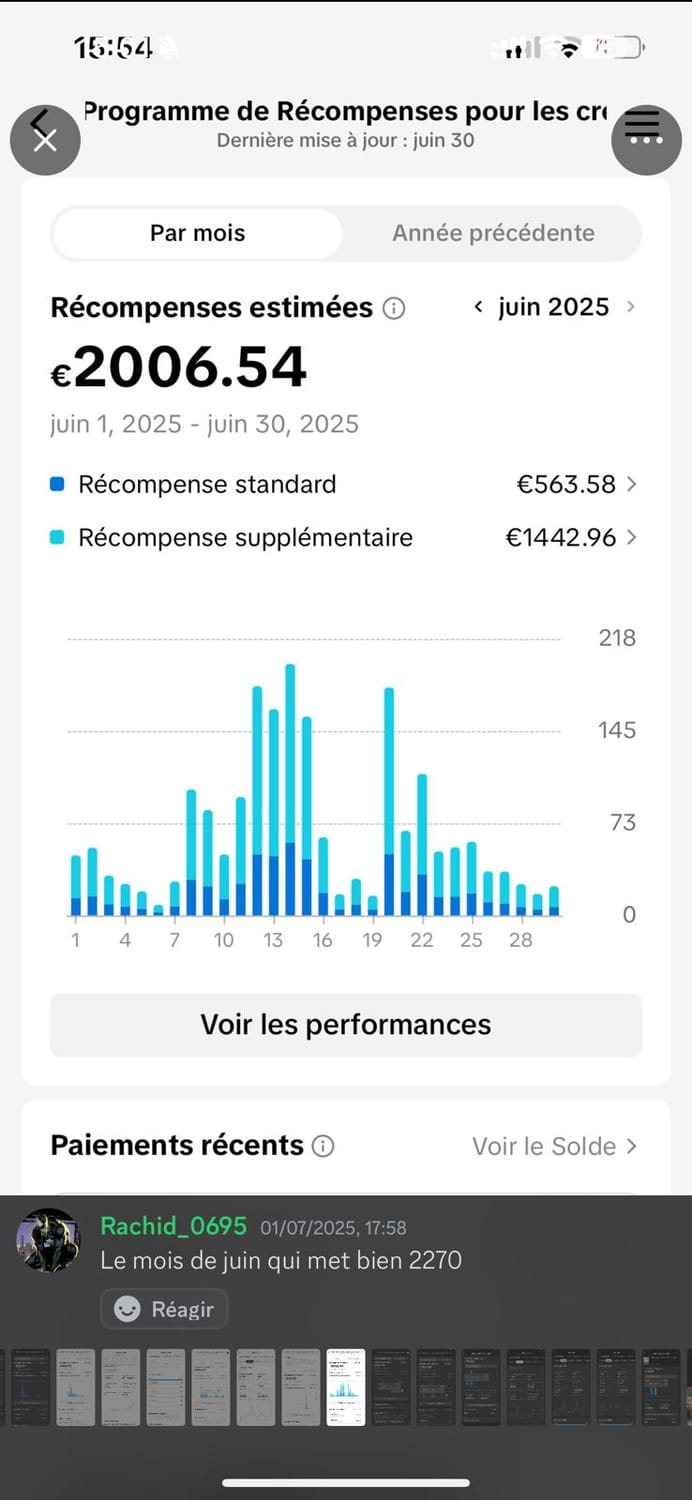Tap the Réagir reaction button
The height and width of the screenshot is (1500, 692).
(x=164, y=1309)
